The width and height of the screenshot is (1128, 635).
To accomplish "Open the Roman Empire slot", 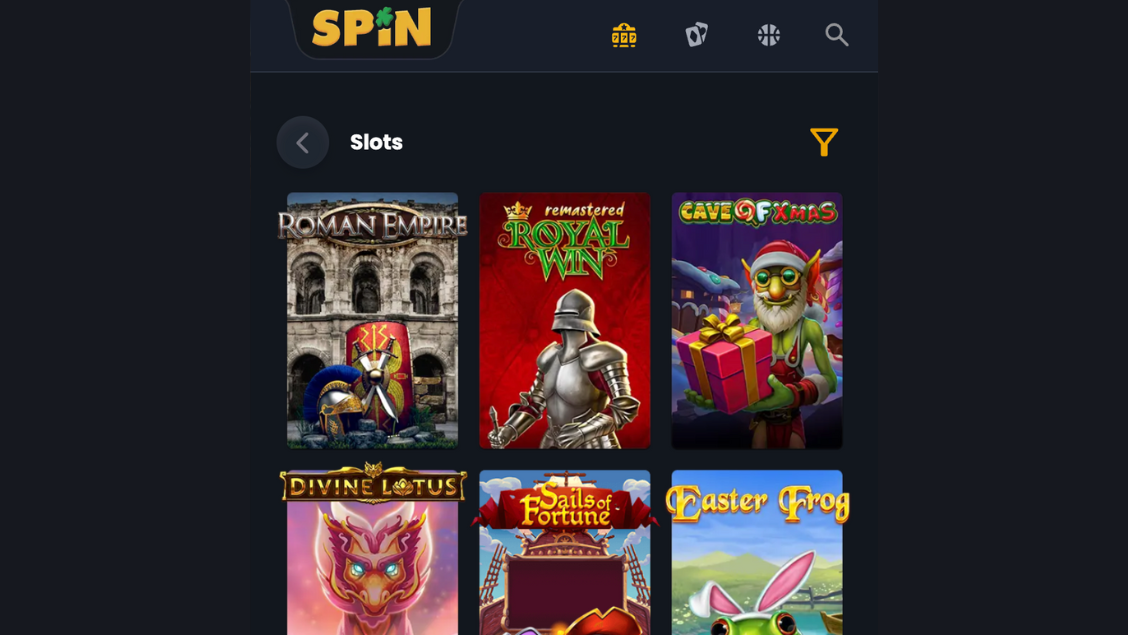I will pyautogui.click(x=372, y=320).
